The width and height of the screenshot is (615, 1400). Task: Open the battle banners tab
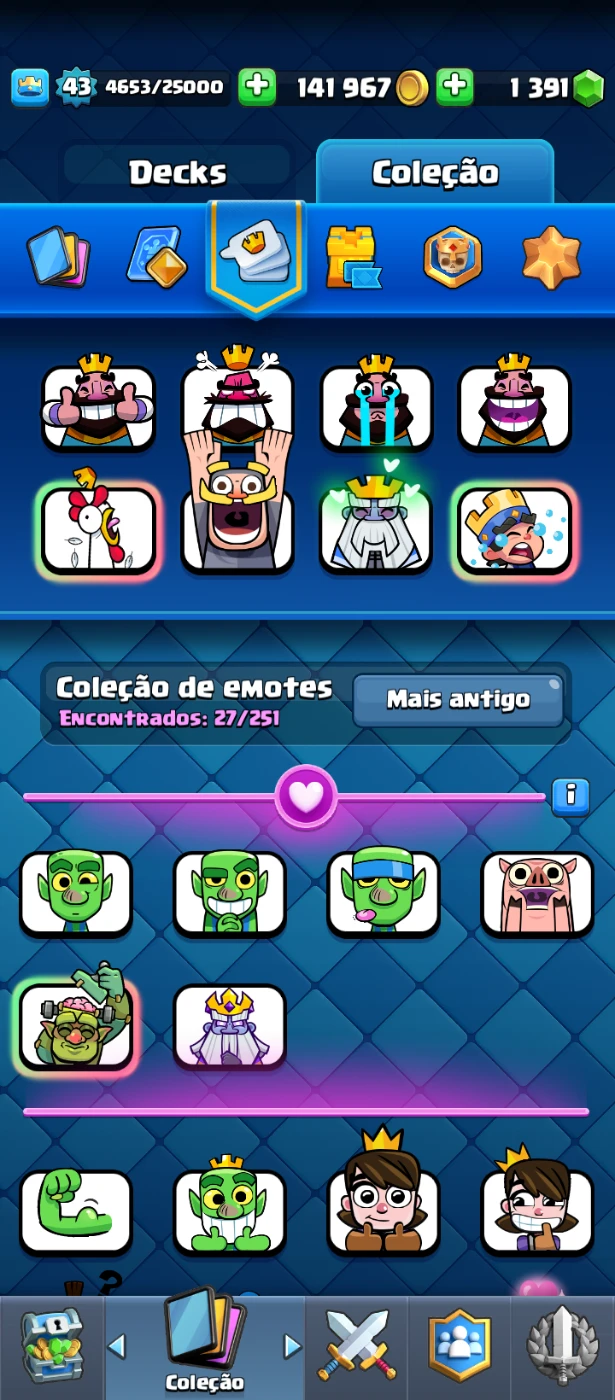pyautogui.click(x=453, y=257)
